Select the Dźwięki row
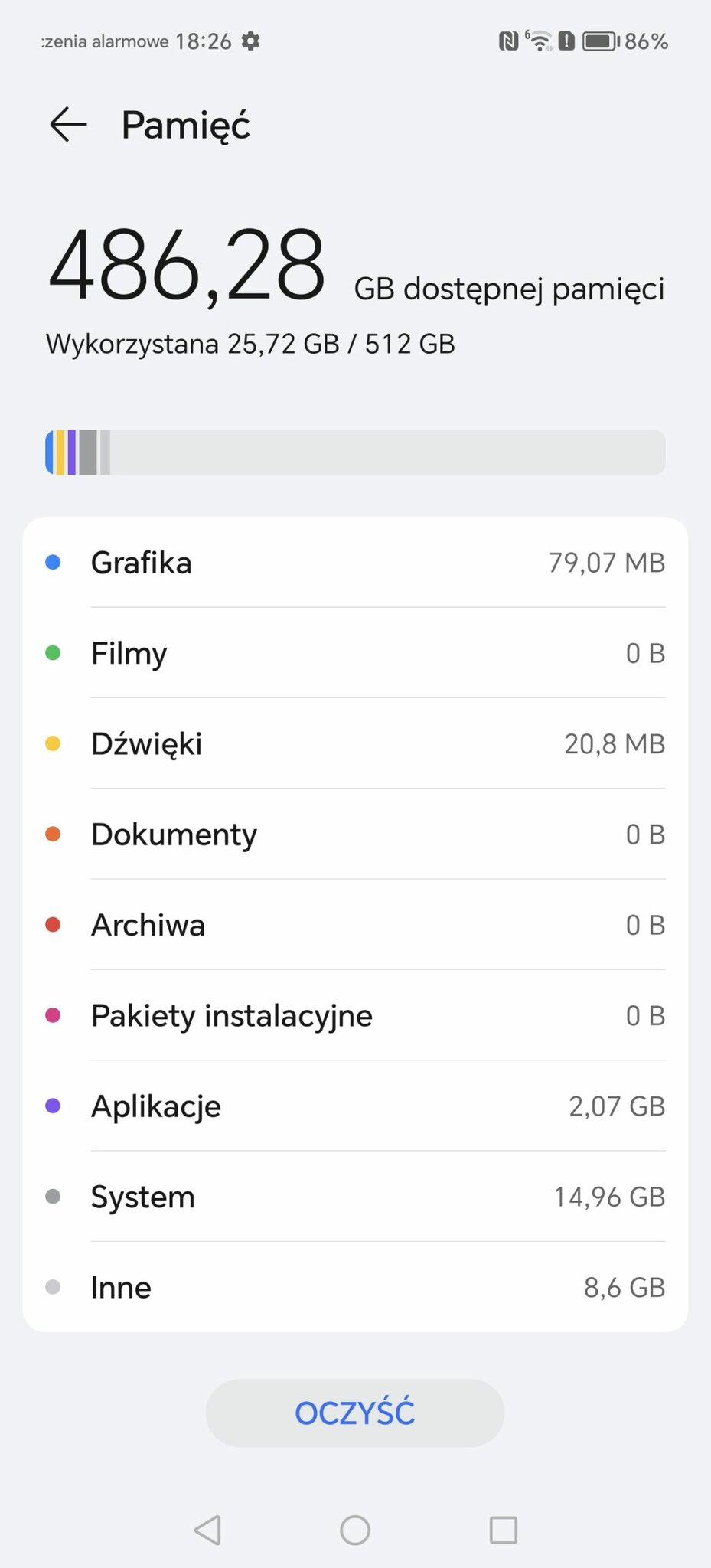The height and width of the screenshot is (1568, 711). 355,743
